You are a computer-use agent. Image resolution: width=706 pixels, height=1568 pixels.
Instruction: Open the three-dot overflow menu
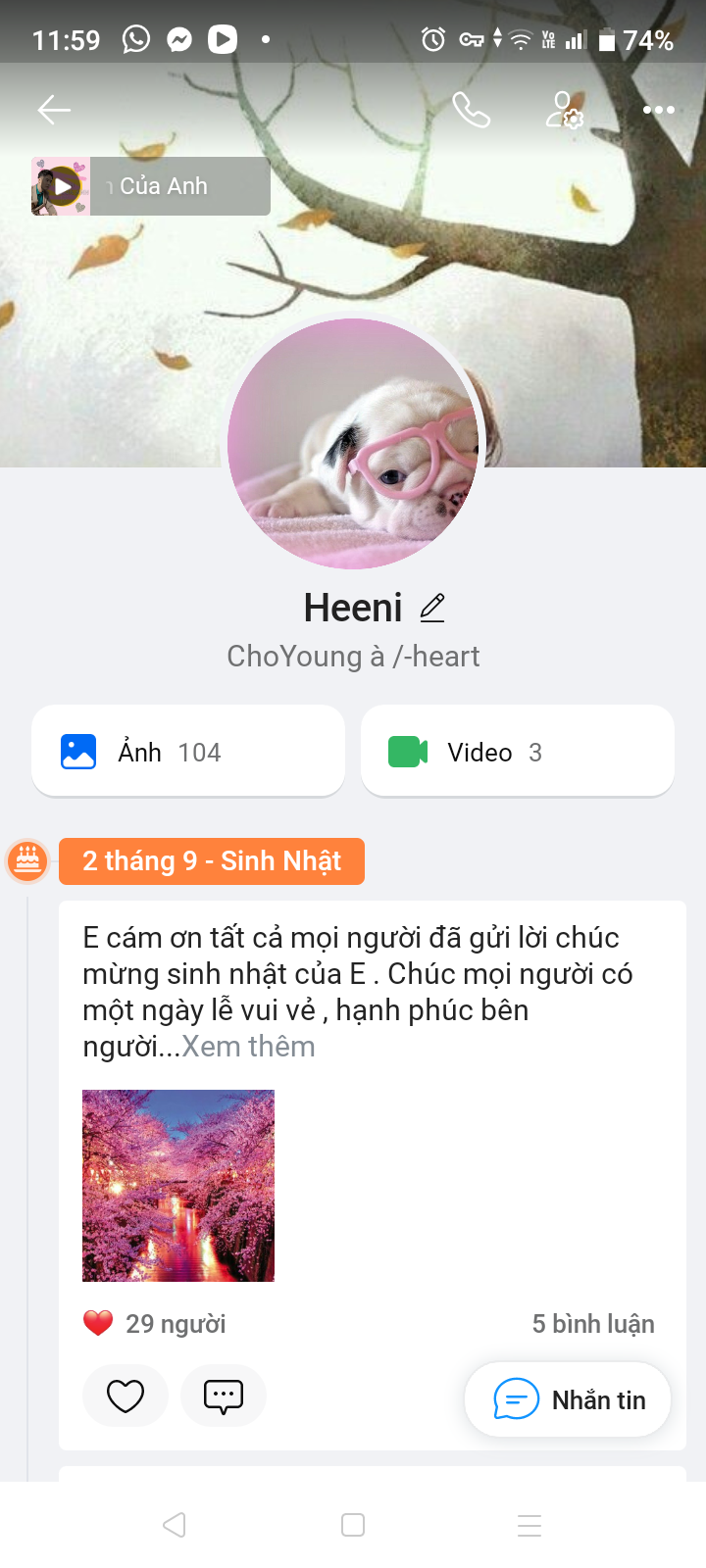pos(658,110)
